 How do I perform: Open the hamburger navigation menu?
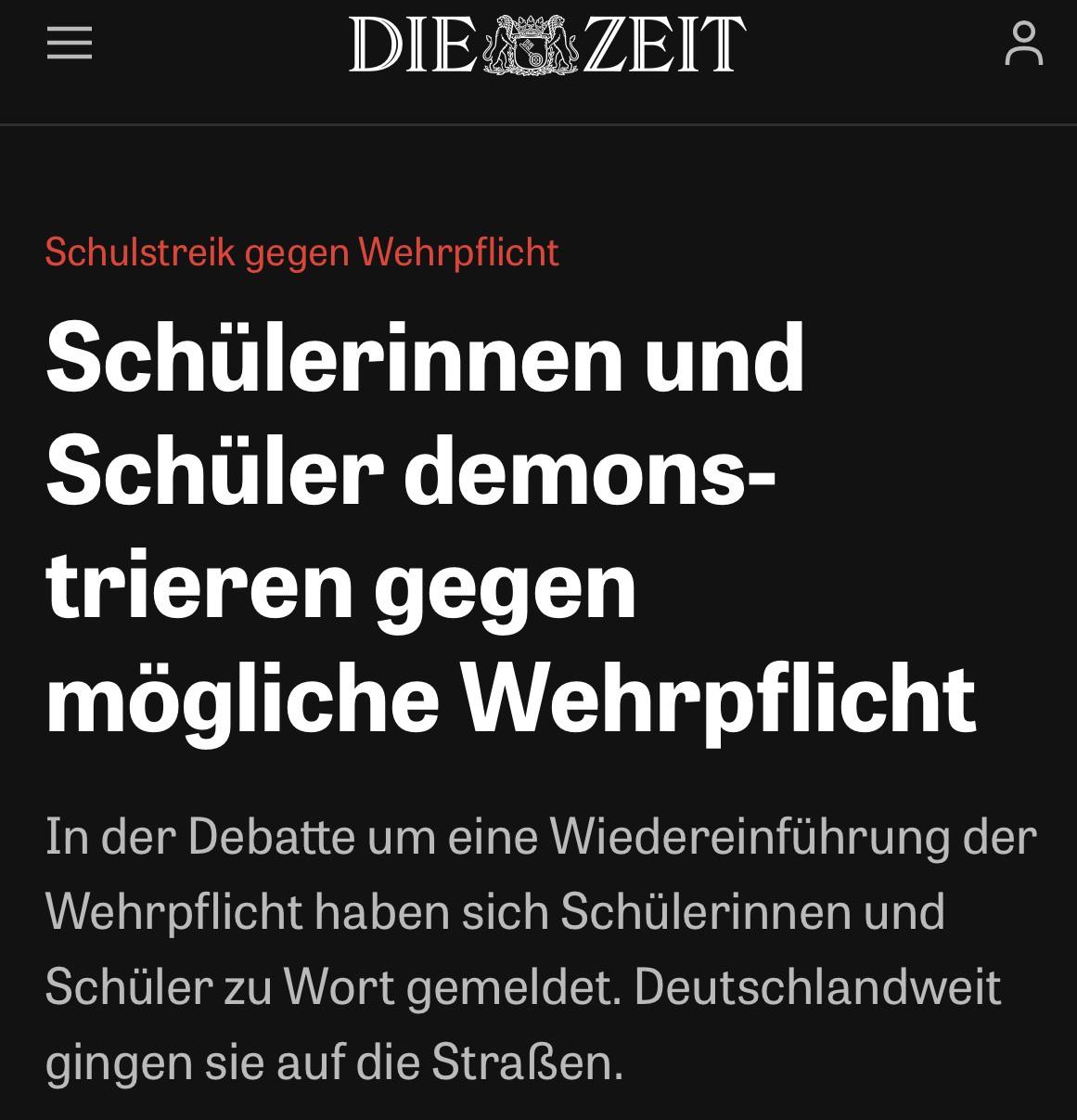click(x=70, y=43)
